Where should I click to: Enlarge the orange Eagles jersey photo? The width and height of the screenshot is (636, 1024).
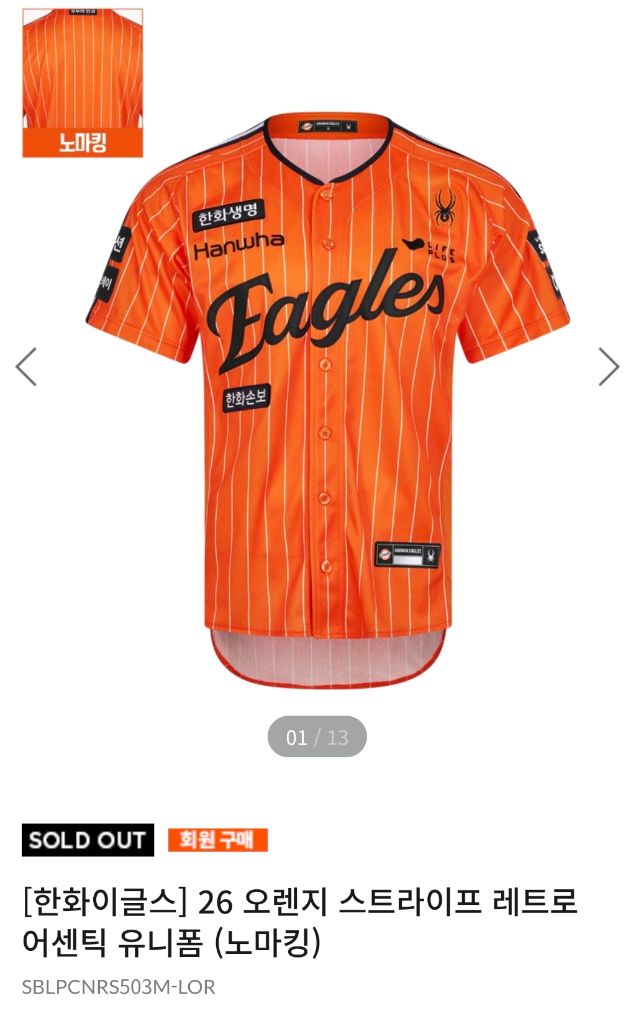pyautogui.click(x=325, y=400)
